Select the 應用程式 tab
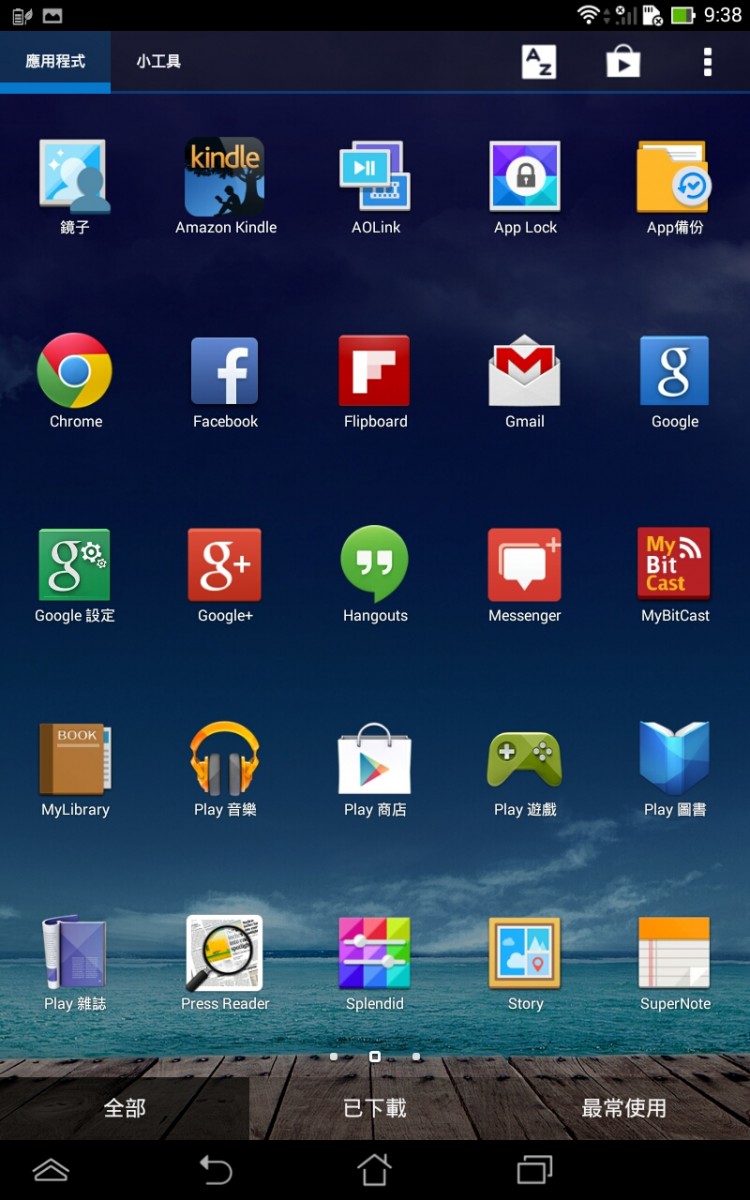Screen dimensions: 750x1200 click(55, 62)
